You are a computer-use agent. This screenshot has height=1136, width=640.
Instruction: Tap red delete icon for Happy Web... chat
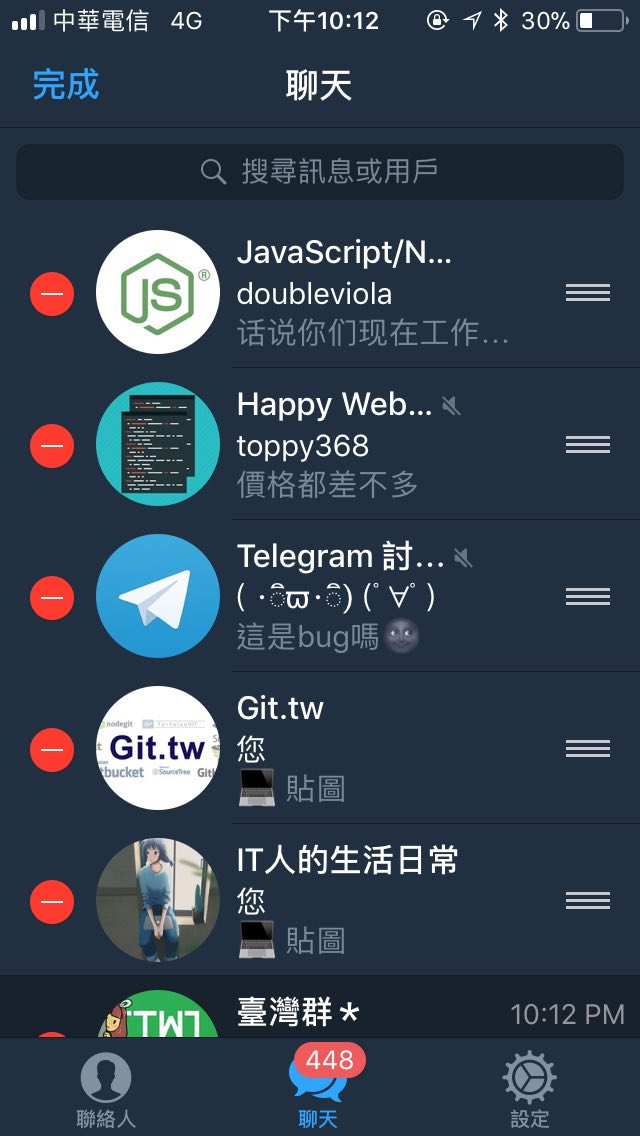[52, 445]
